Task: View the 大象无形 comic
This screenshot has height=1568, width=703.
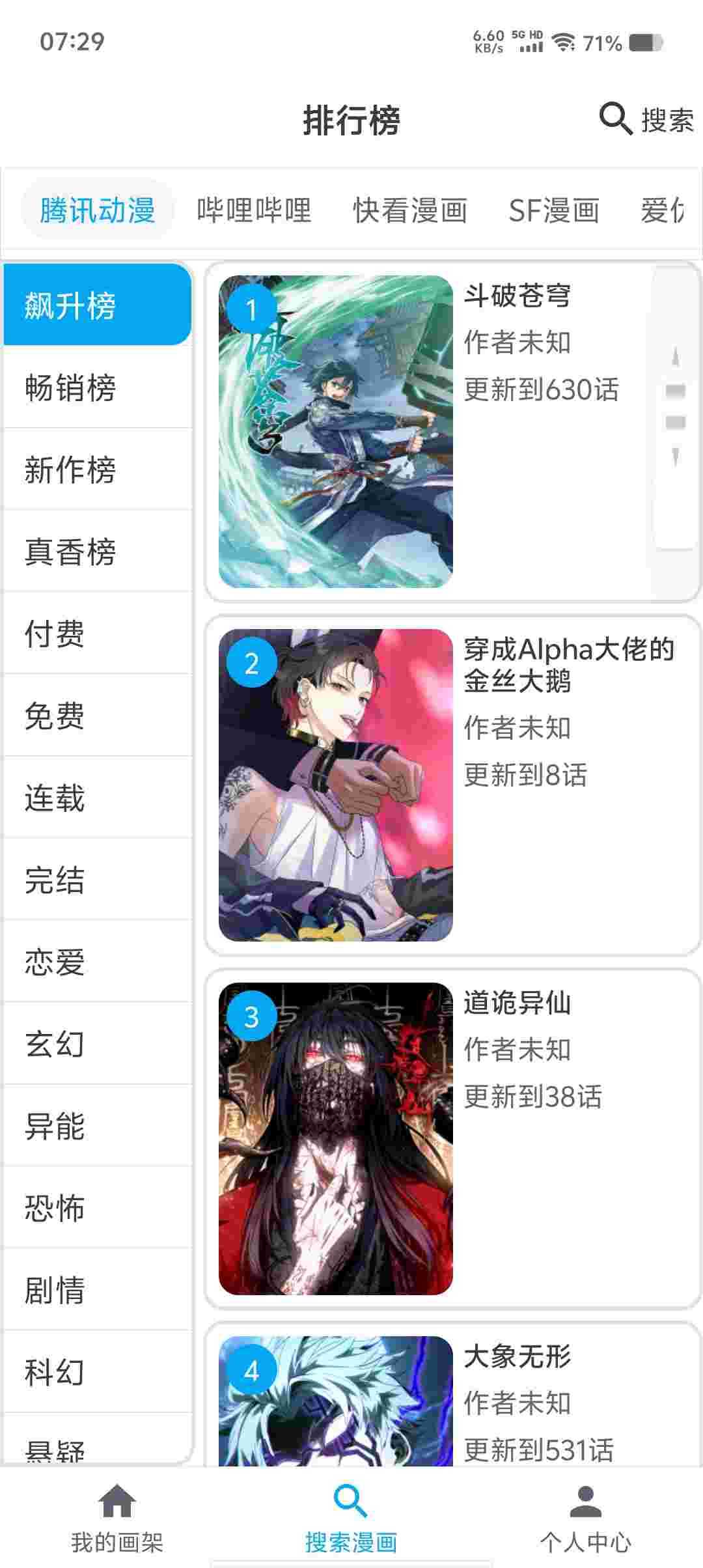Action: tap(452, 1400)
